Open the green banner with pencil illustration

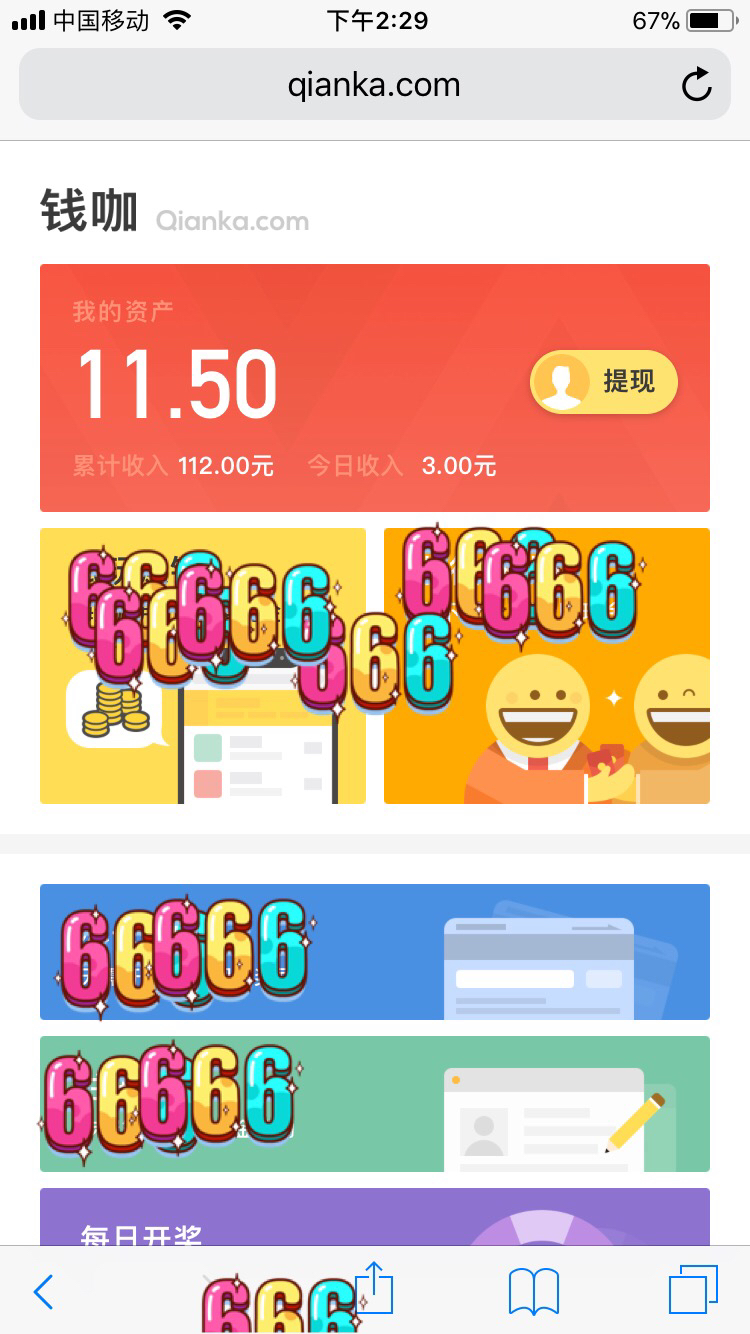375,1104
